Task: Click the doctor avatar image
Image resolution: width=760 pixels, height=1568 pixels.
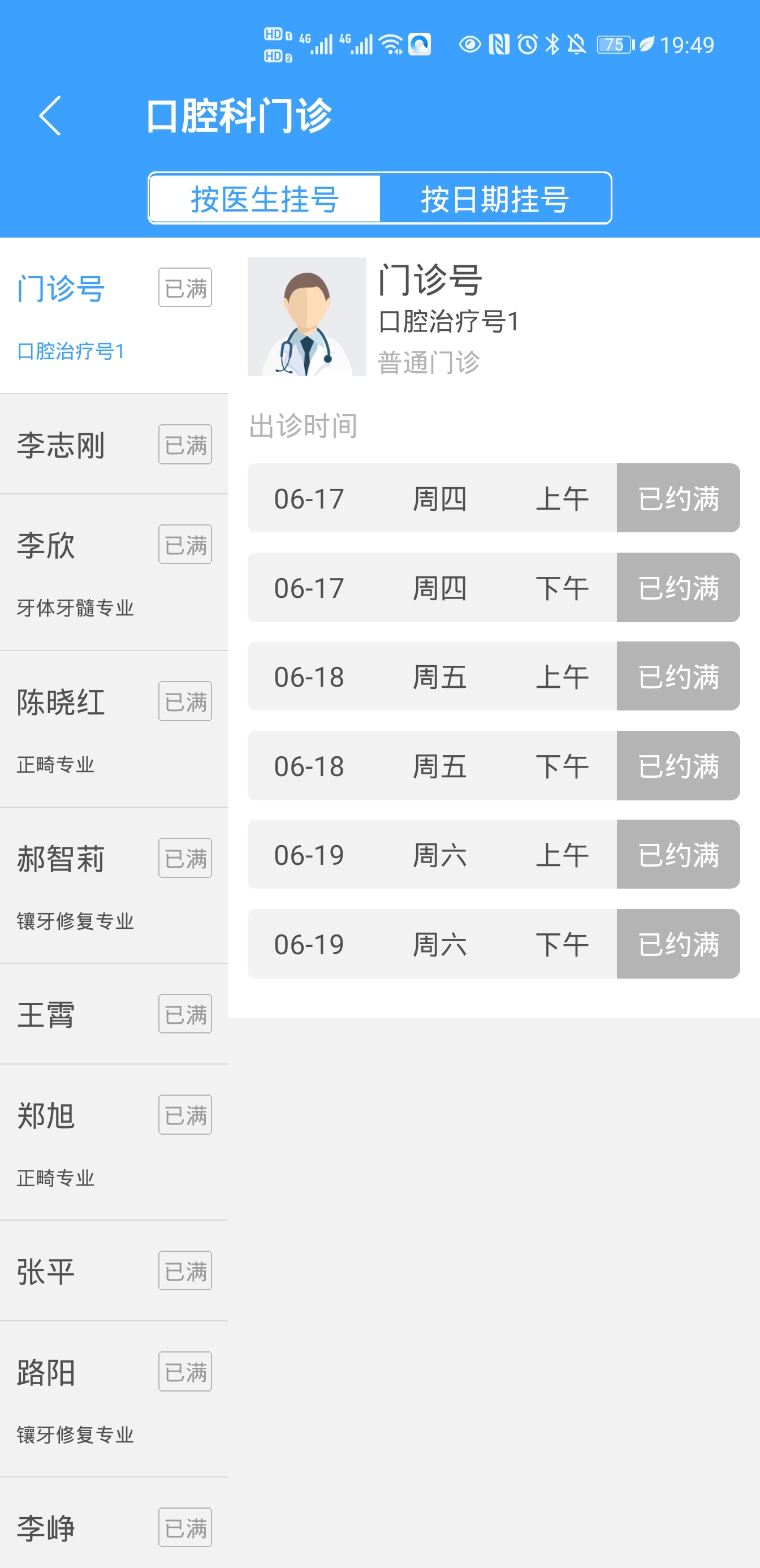Action: pos(306,316)
